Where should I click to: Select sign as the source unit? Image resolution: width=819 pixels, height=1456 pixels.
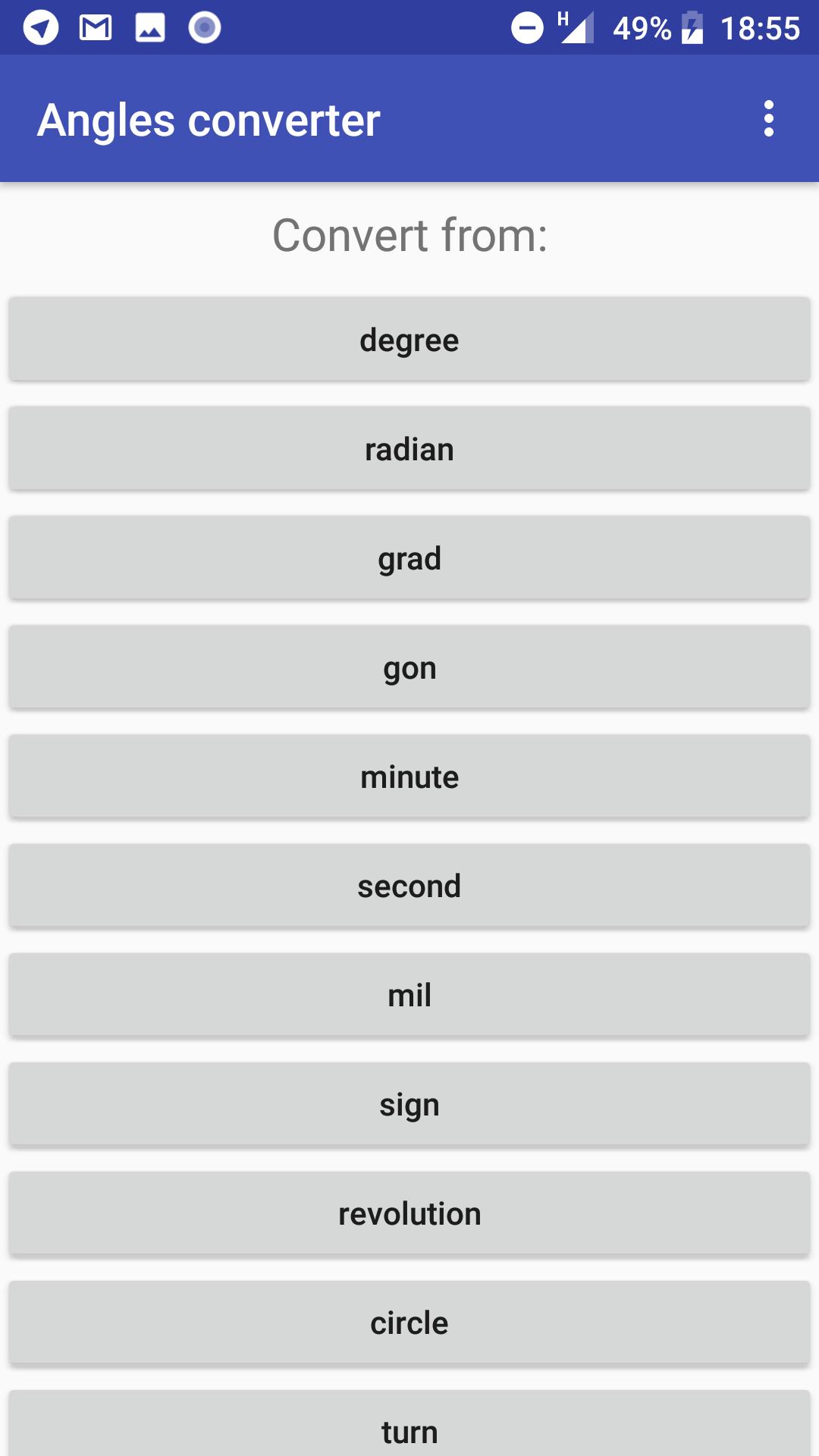click(409, 1104)
